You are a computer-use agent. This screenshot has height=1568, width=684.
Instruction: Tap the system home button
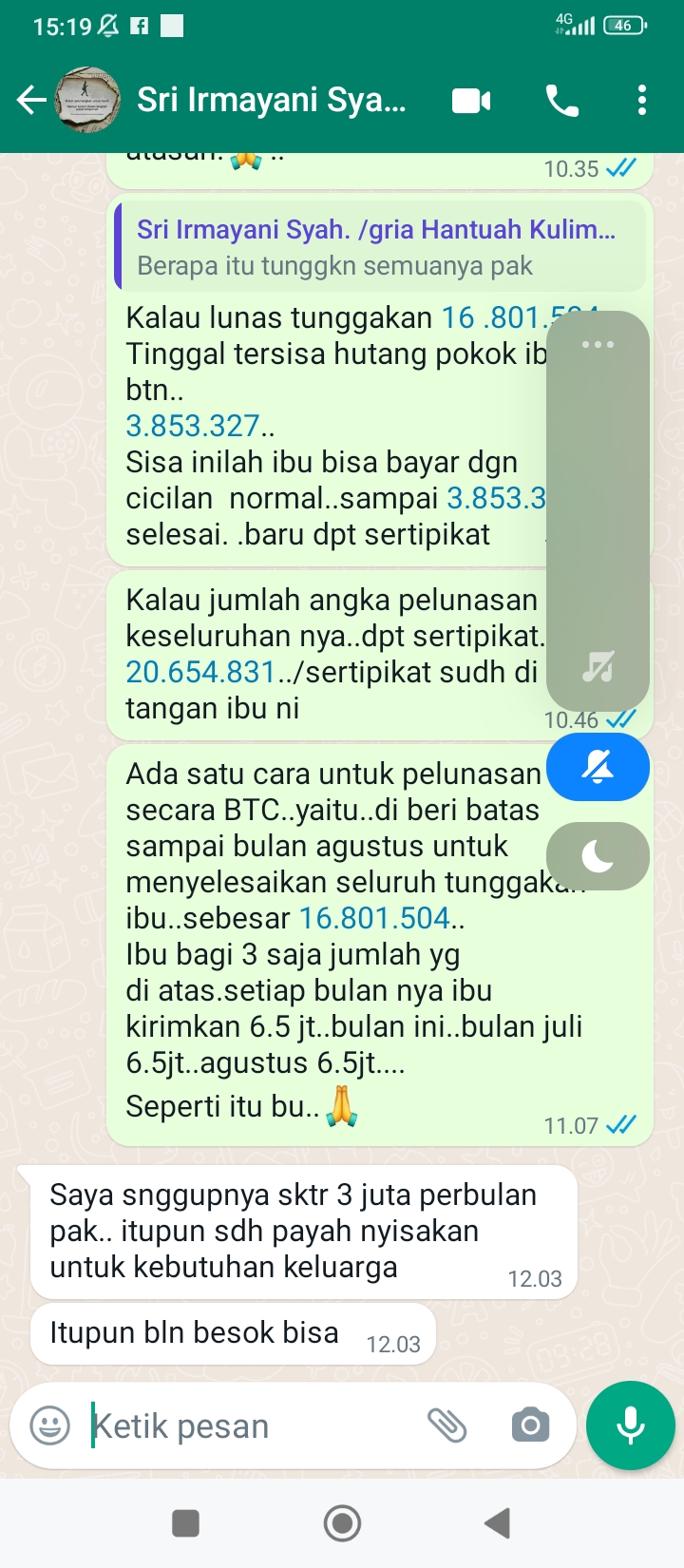pos(342,1523)
